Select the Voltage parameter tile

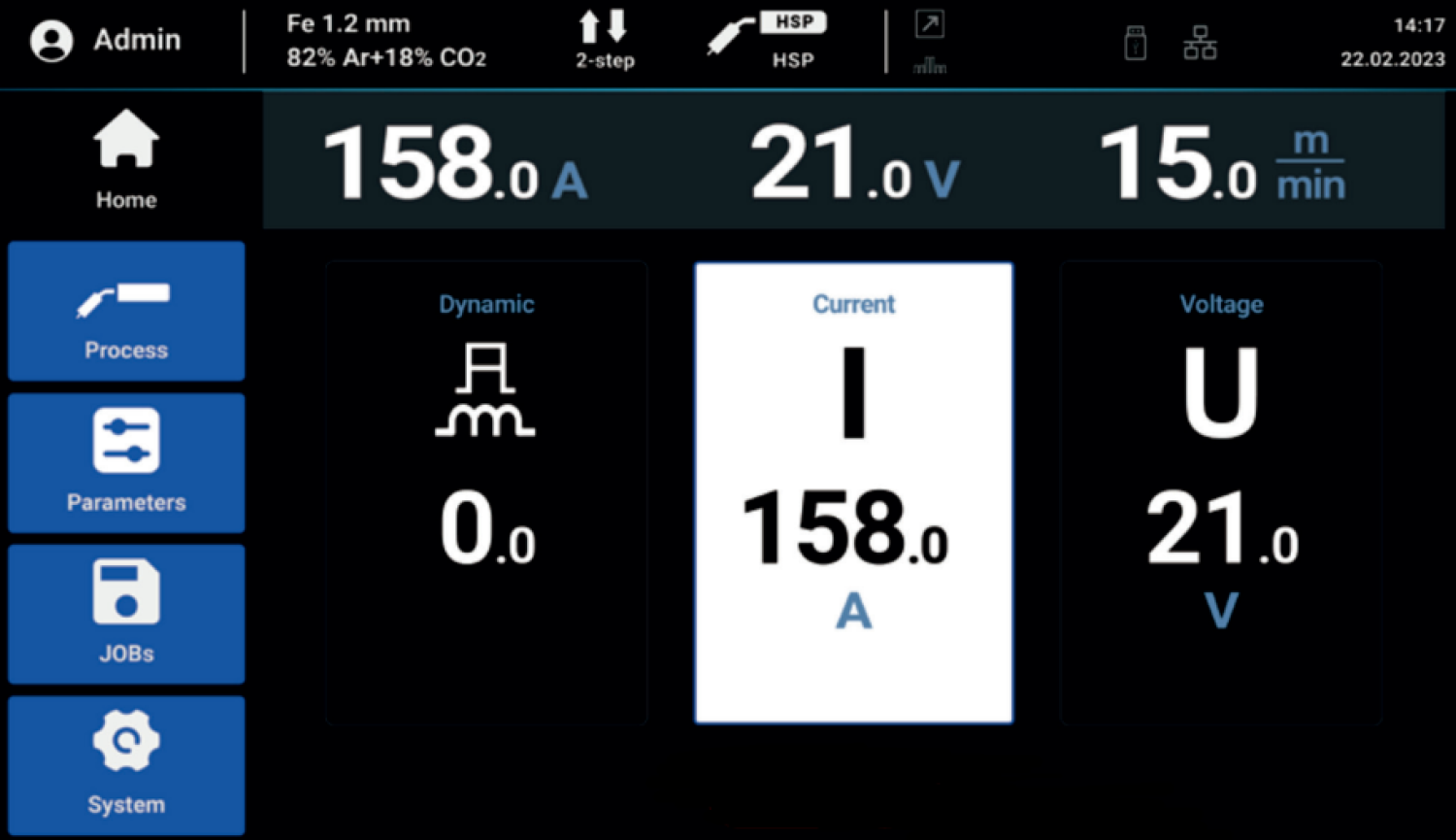1220,492
